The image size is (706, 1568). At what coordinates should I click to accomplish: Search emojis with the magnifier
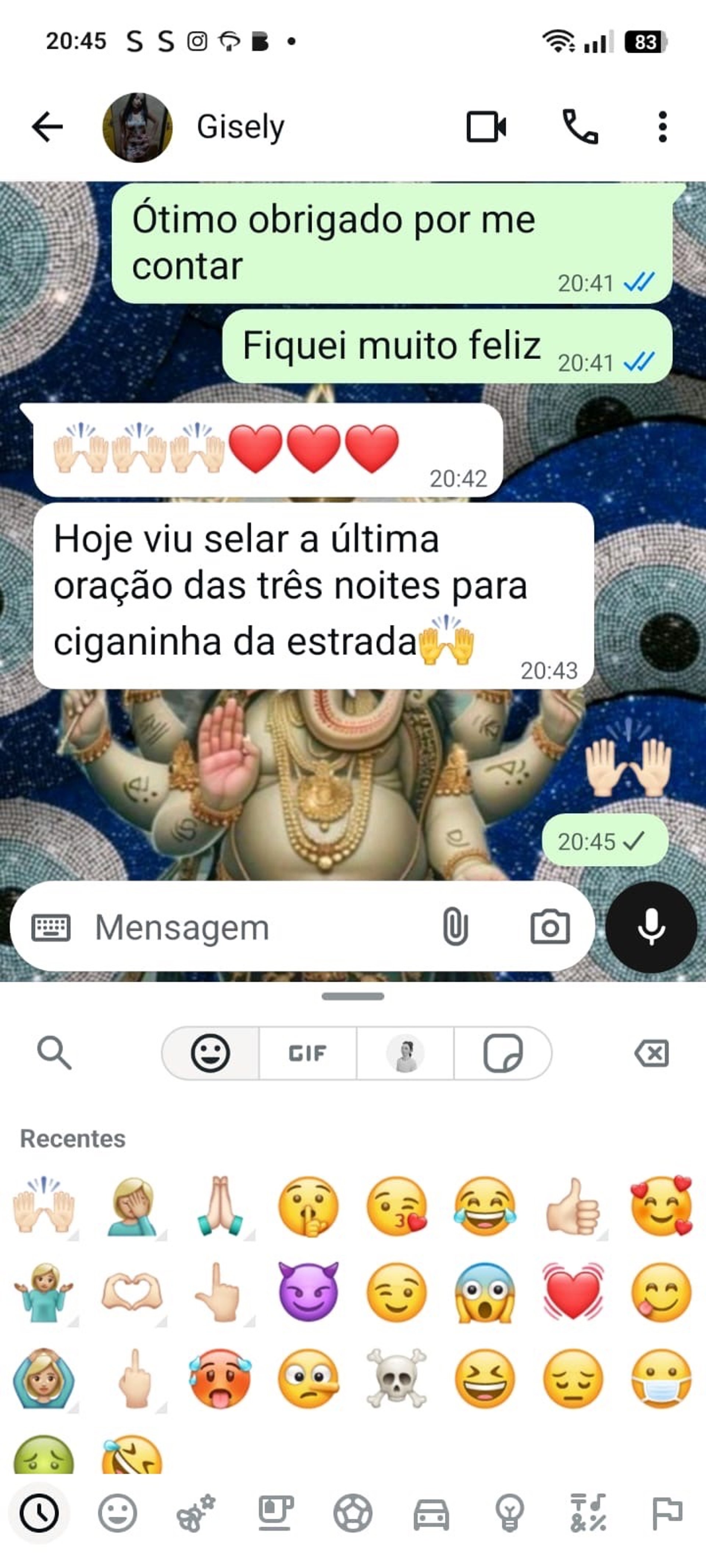tap(54, 1053)
